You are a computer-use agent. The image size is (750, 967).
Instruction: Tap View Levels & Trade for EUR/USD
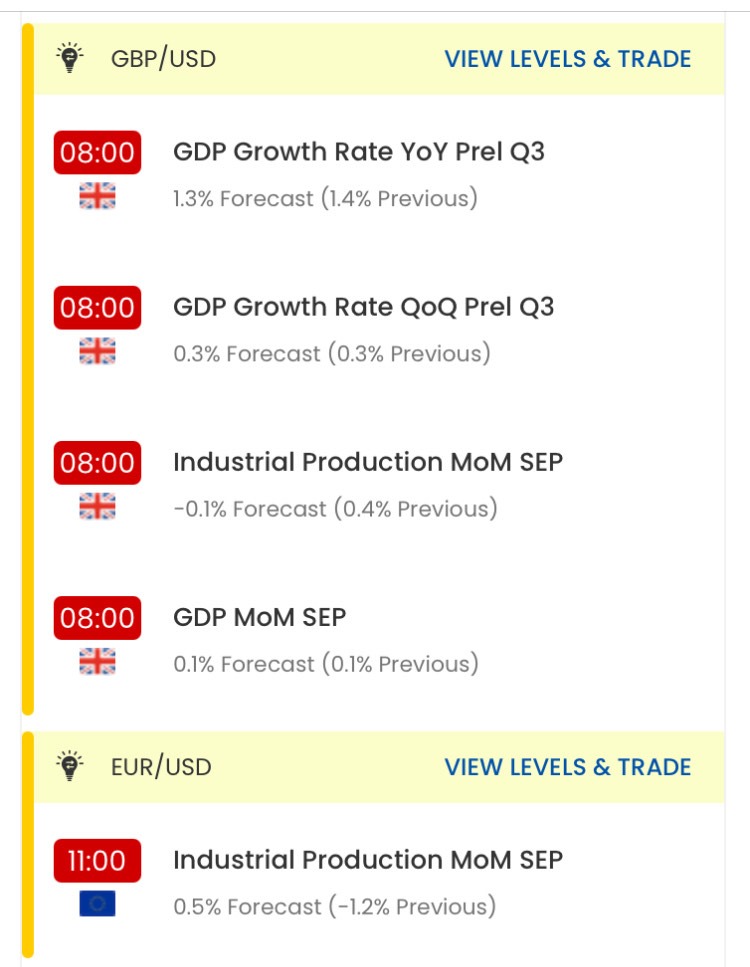point(567,767)
